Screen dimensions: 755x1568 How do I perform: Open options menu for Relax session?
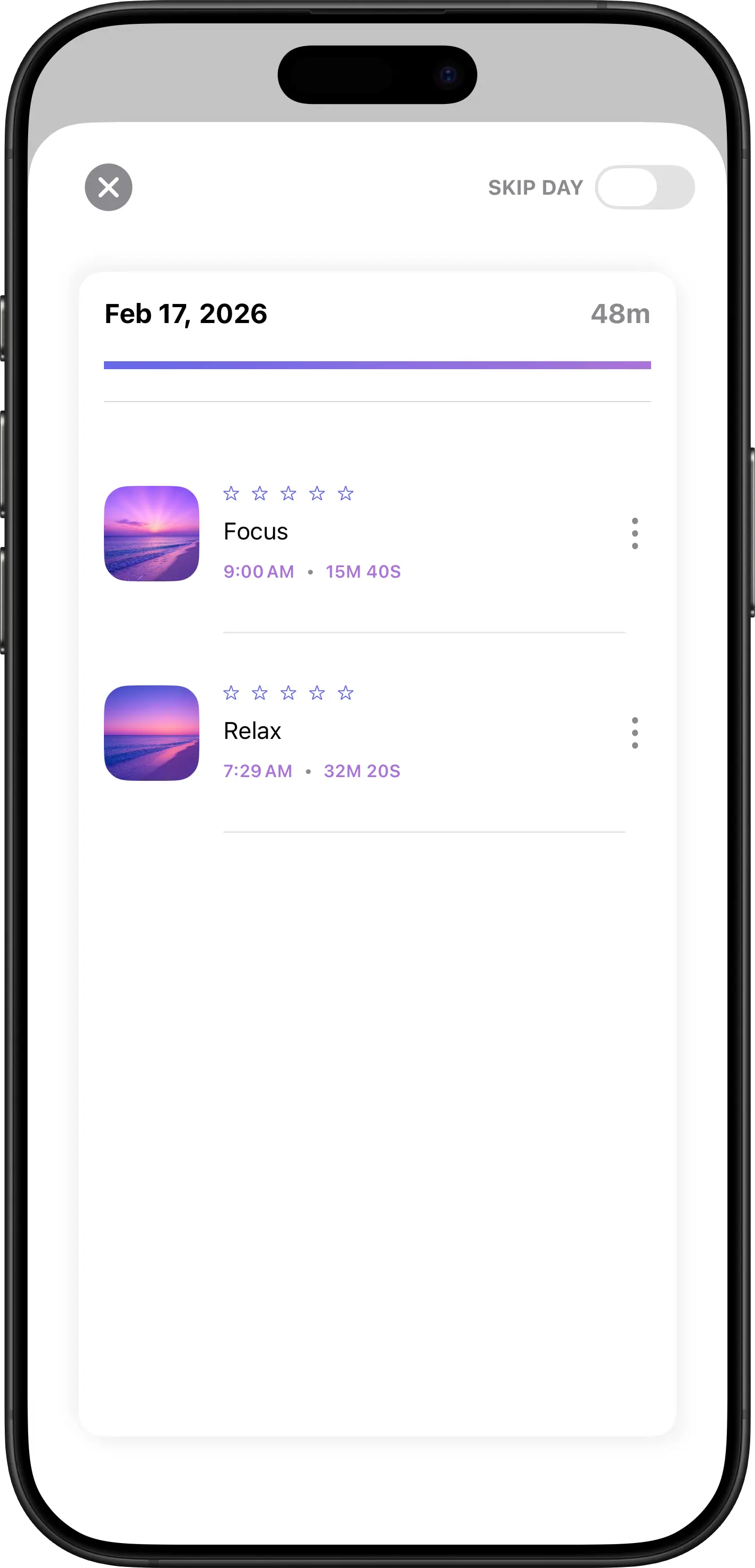635,733
